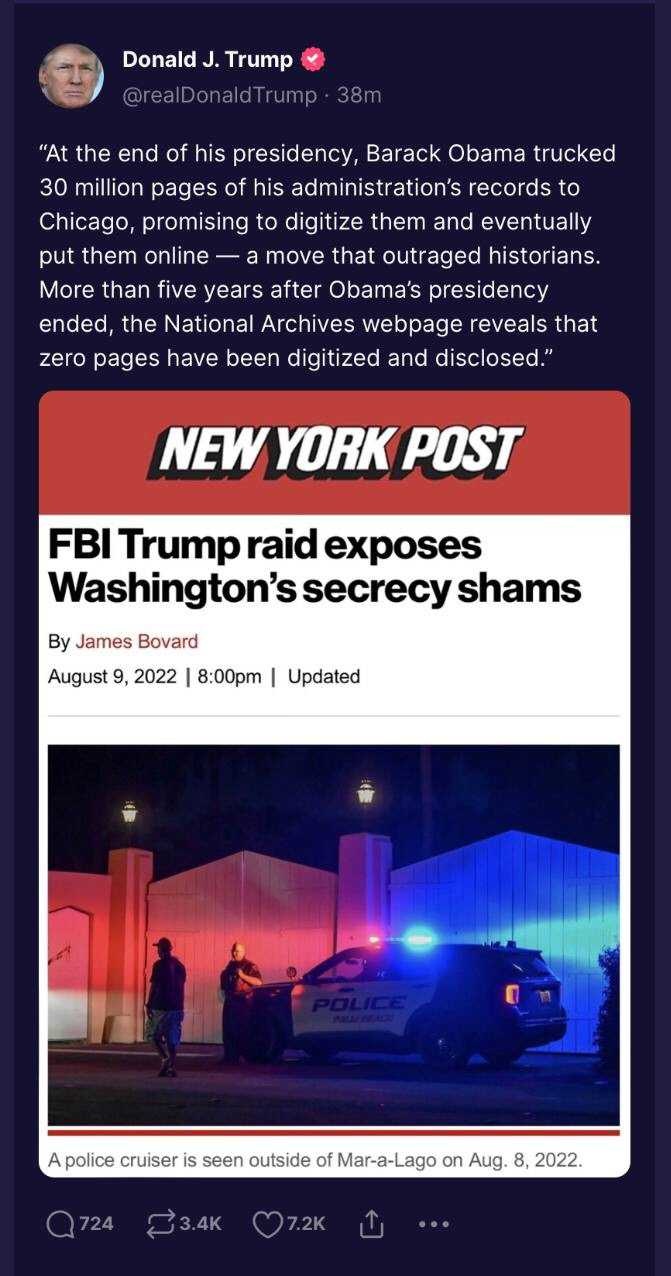671x1276 pixels.
Task: Reply to this post via comment icon
Action: coord(61,1223)
